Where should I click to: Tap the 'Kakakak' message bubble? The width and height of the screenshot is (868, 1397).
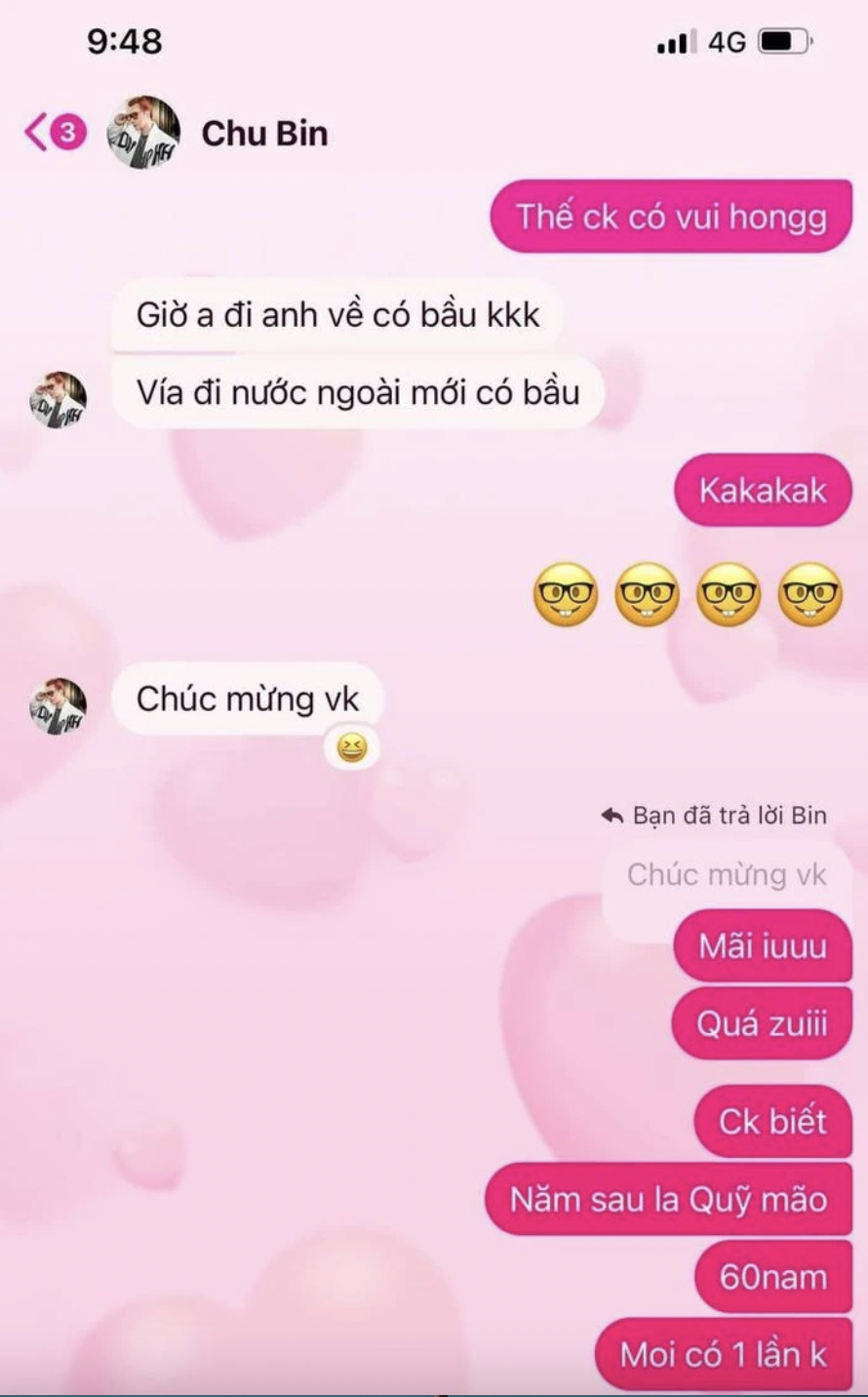pos(763,492)
